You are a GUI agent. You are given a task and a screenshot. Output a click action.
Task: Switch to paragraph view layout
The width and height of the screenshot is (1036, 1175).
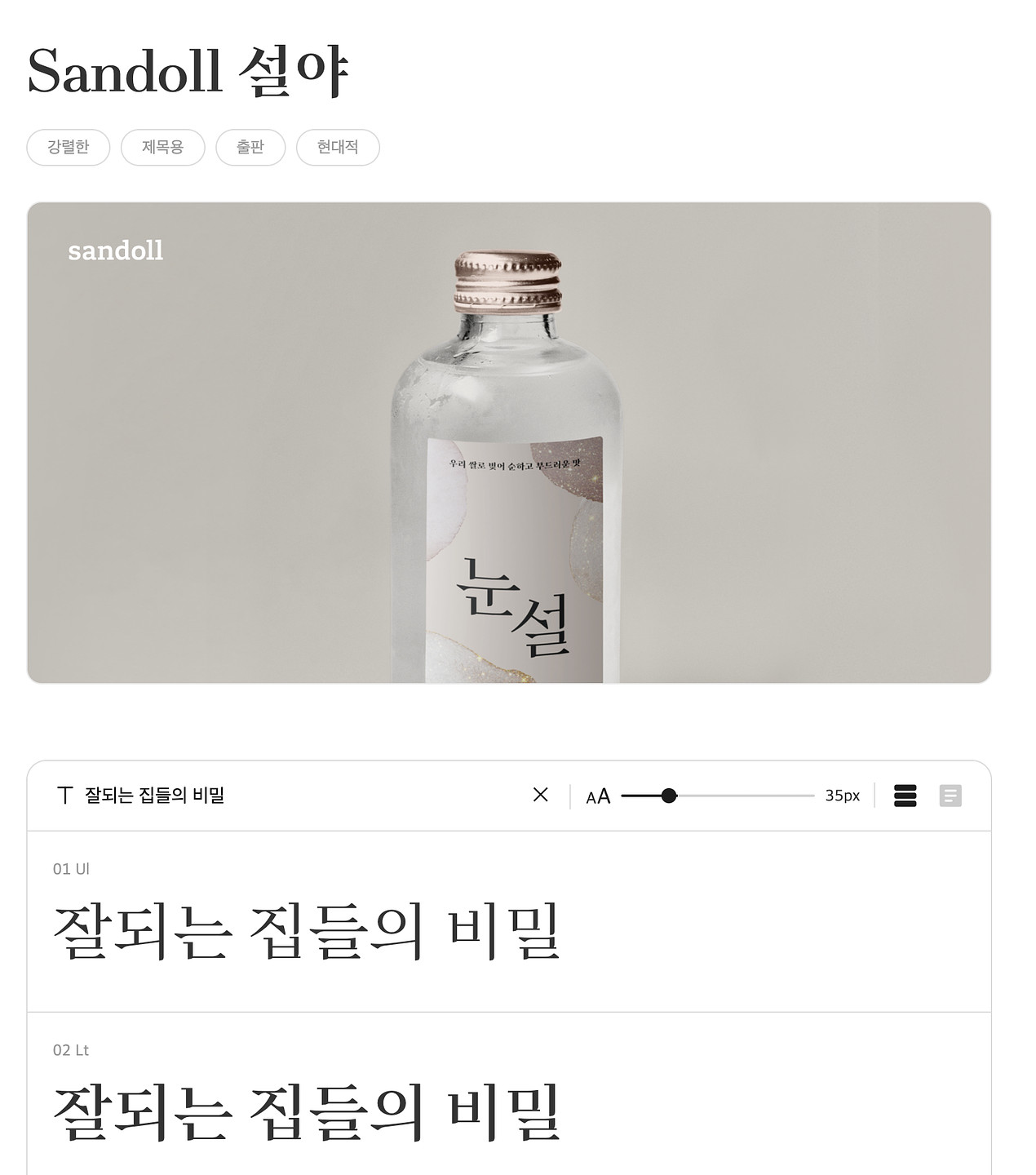[x=950, y=796]
